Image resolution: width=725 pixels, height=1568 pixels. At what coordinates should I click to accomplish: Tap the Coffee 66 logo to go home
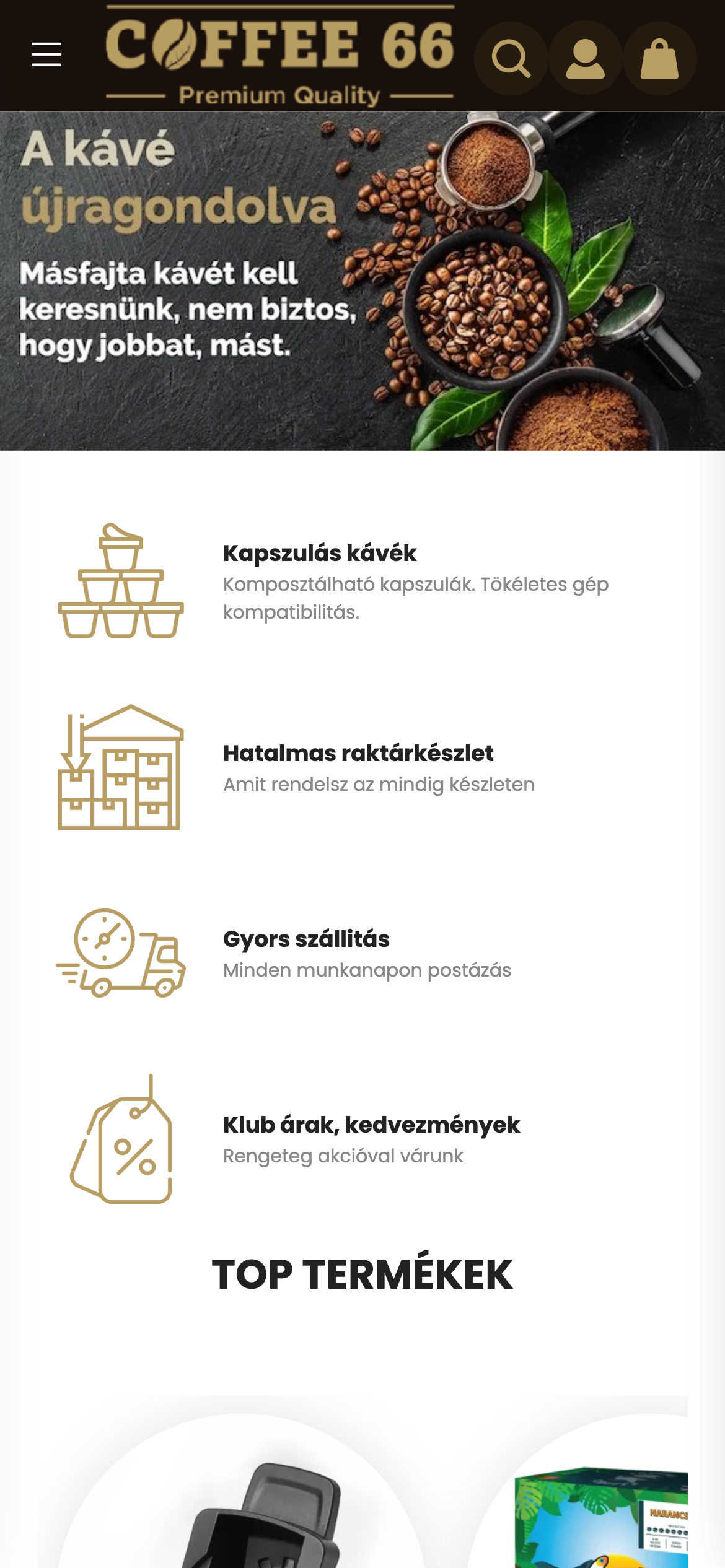(x=280, y=56)
